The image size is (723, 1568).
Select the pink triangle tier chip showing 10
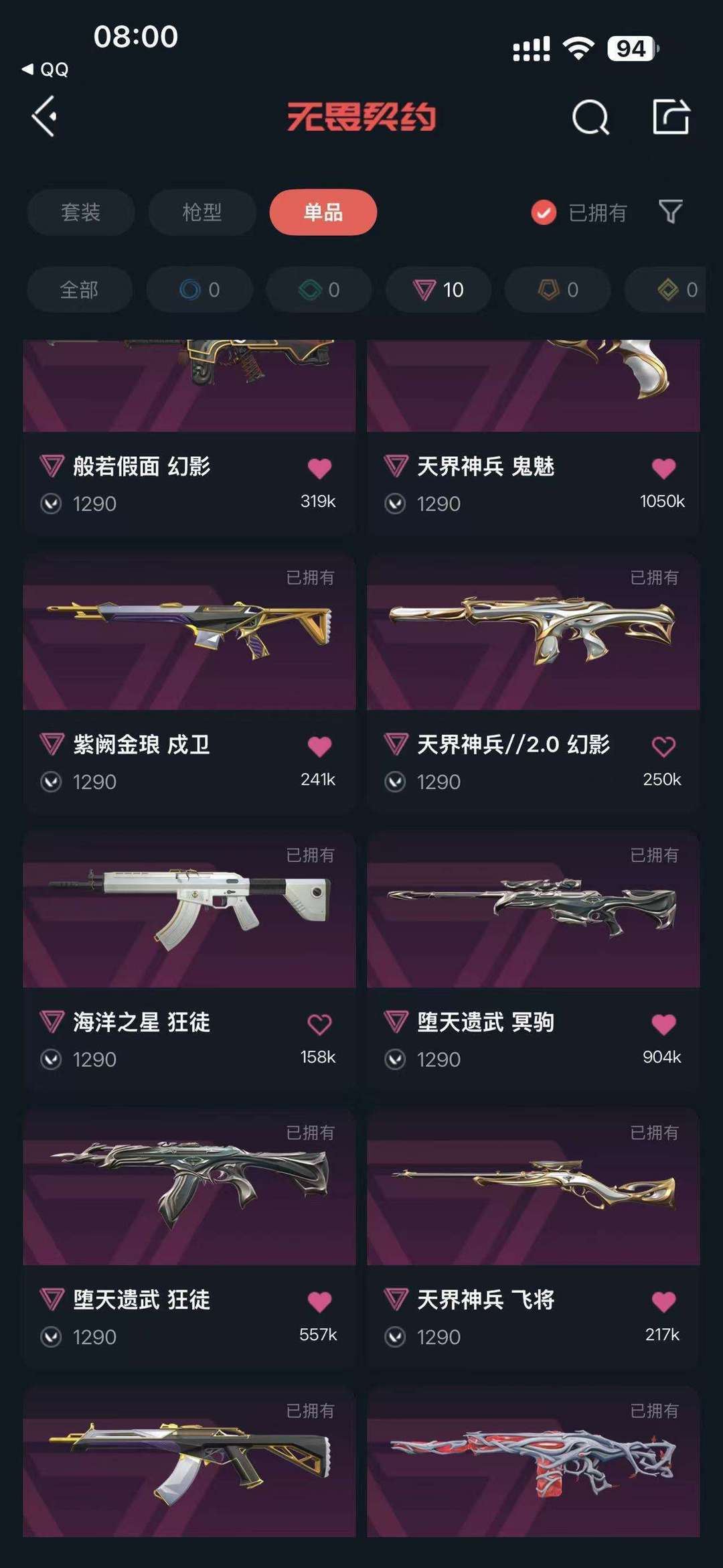[438, 289]
